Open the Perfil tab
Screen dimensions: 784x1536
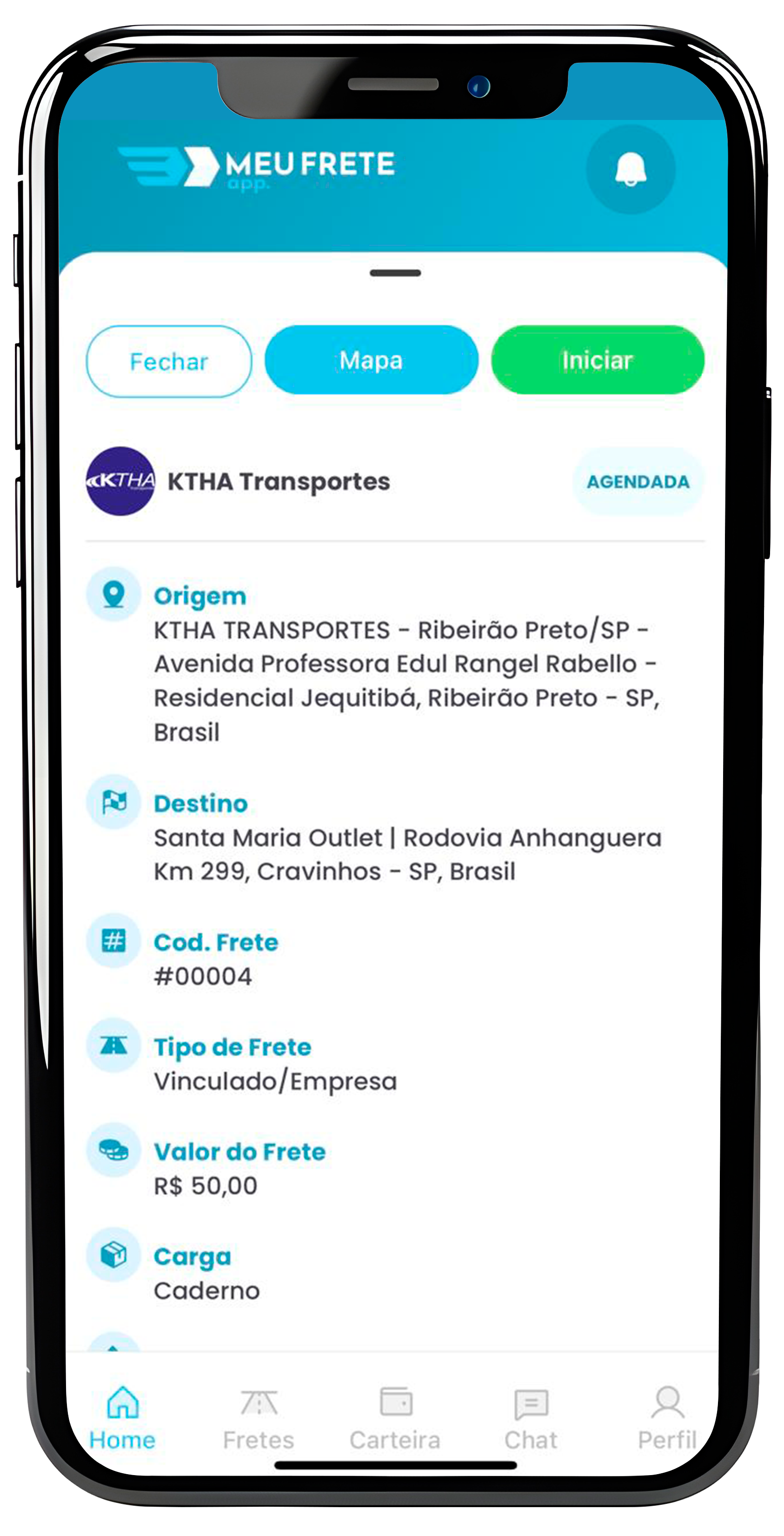coord(667,1419)
